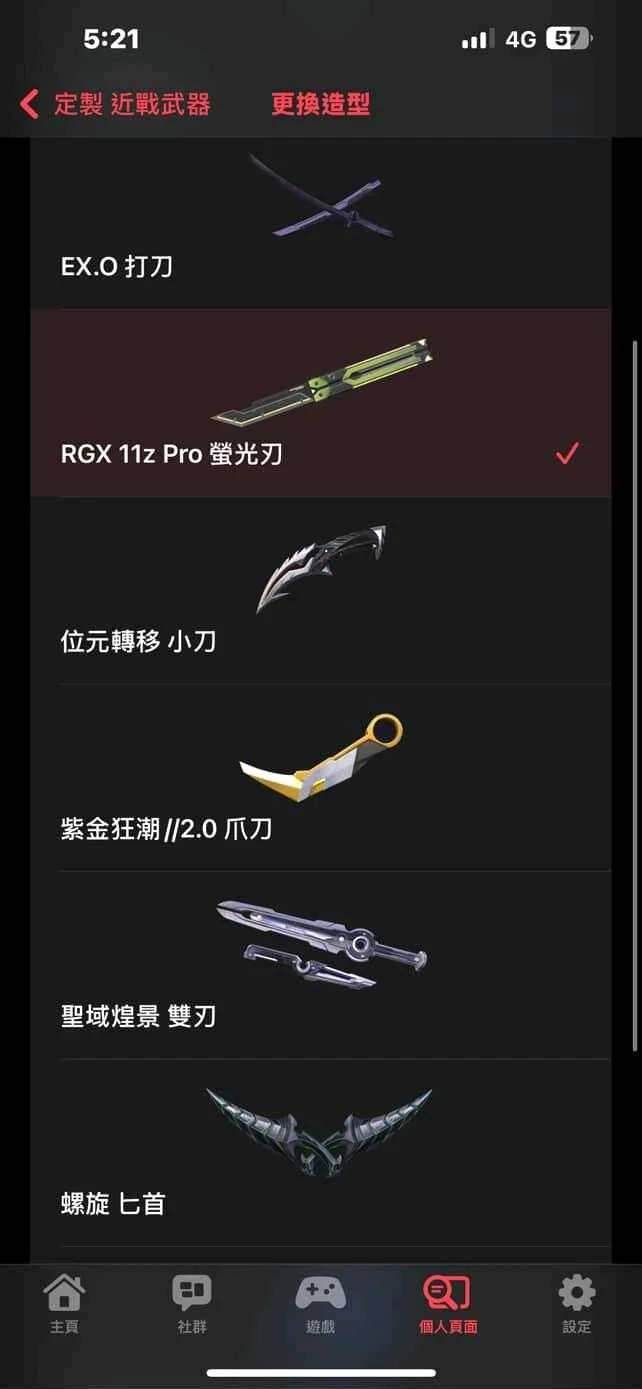Open the 設定 tab
Image resolution: width=642 pixels, height=1389 pixels.
(x=577, y=1305)
